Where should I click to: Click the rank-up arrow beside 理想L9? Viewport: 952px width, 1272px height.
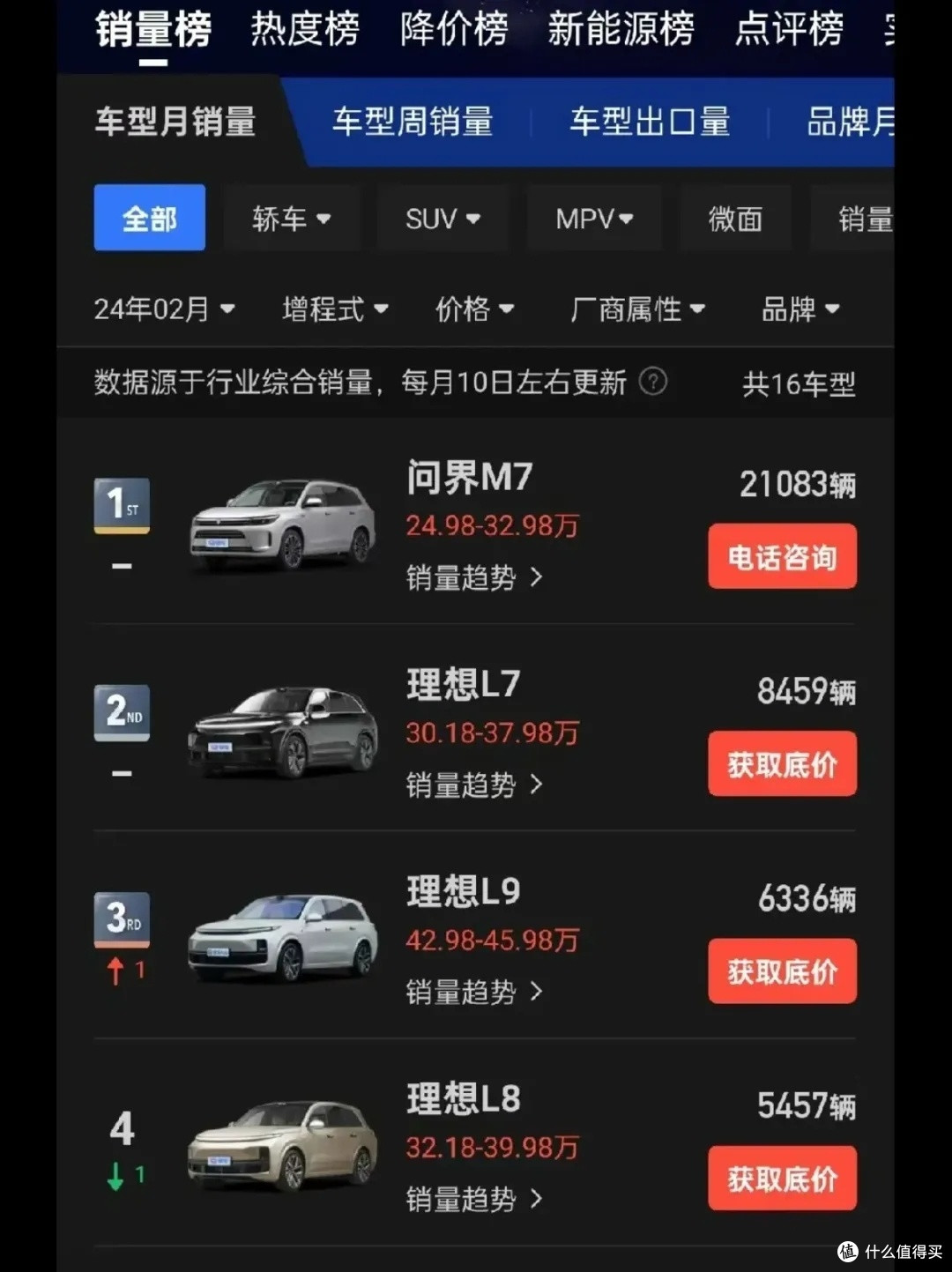click(117, 969)
